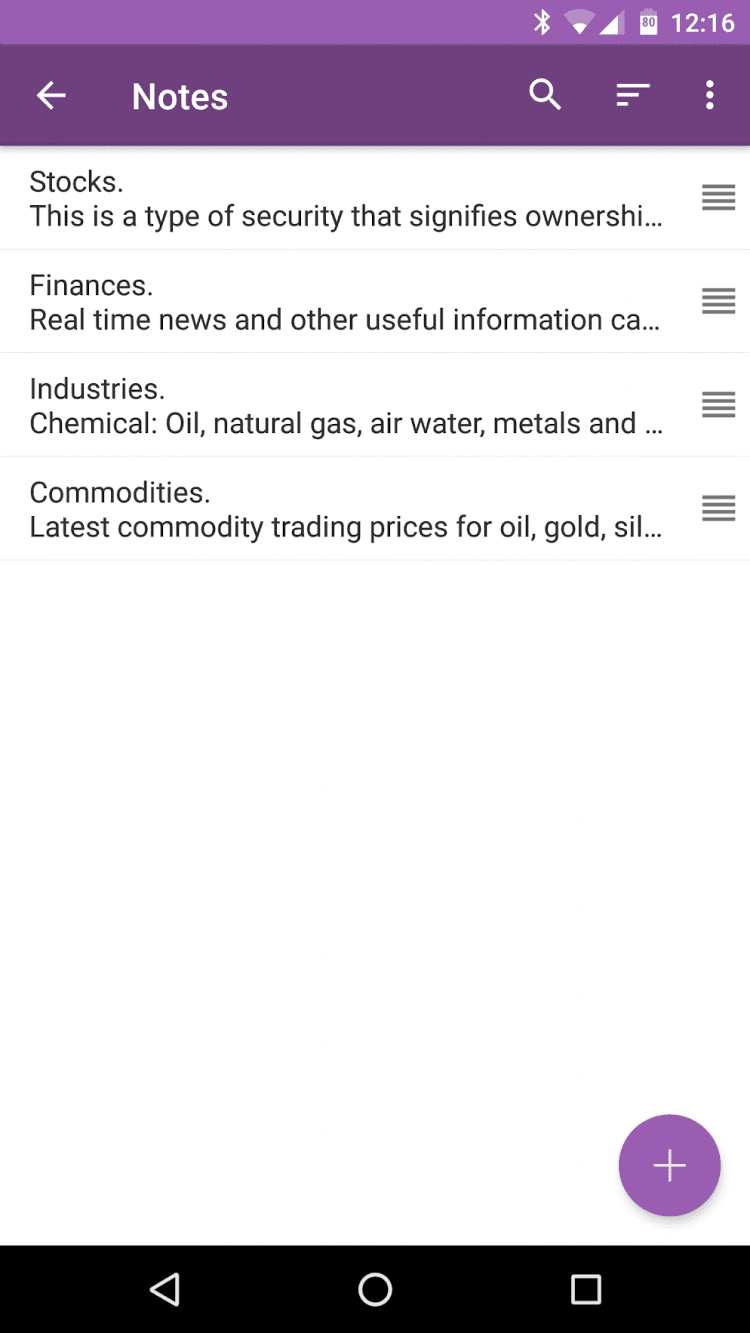Open the Finances note
750x1333 pixels.
tap(345, 302)
